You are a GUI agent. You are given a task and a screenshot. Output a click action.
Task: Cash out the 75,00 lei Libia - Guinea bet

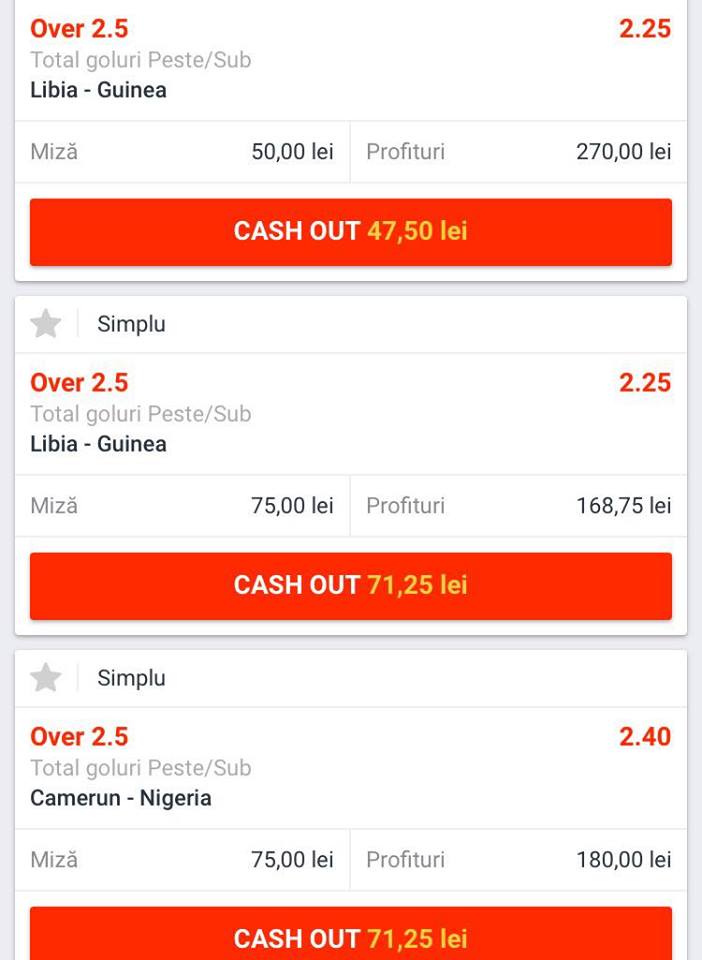[x=351, y=586]
